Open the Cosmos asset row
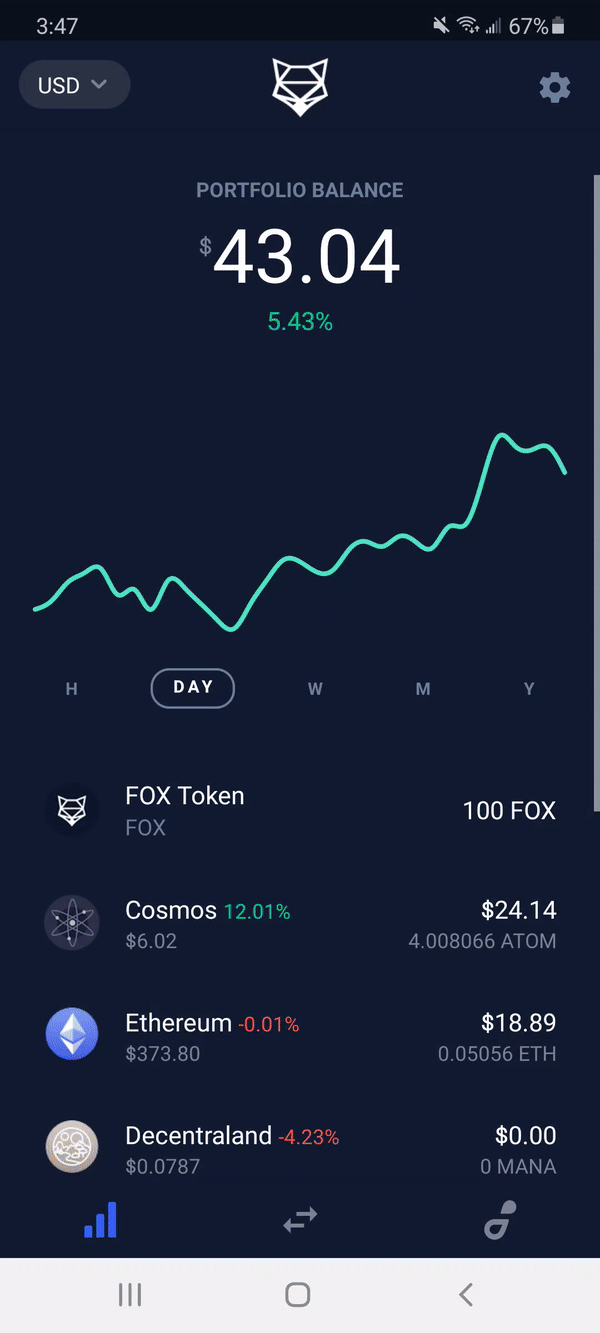Screen dimensions: 600x1333 point(300,924)
